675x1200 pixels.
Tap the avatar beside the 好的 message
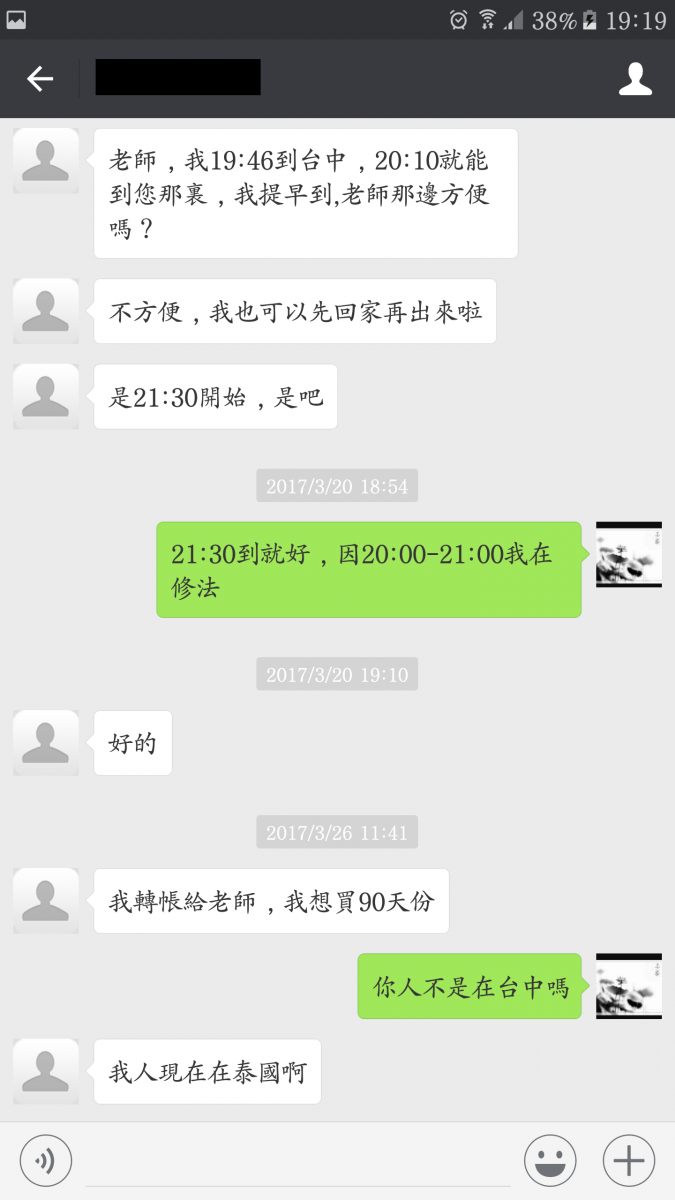click(x=46, y=742)
